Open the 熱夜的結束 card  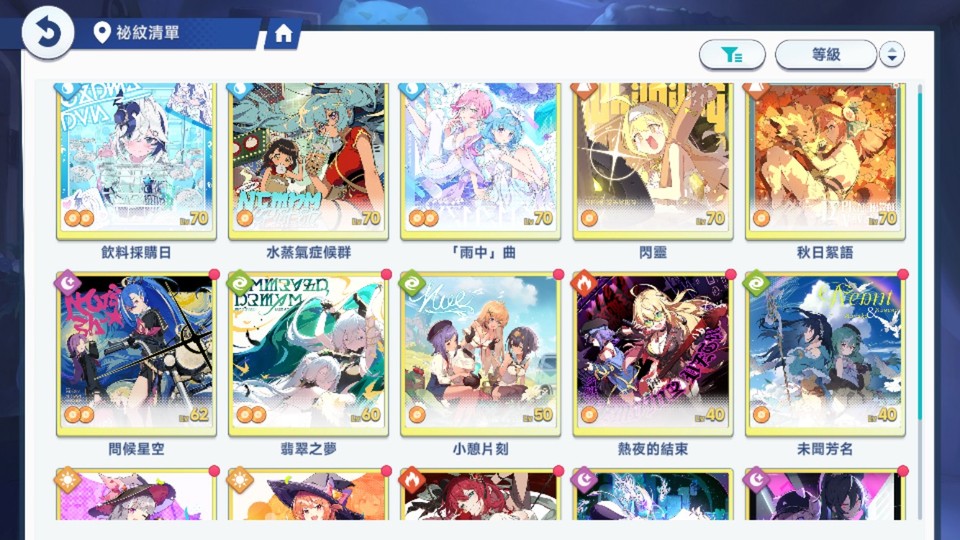point(652,352)
